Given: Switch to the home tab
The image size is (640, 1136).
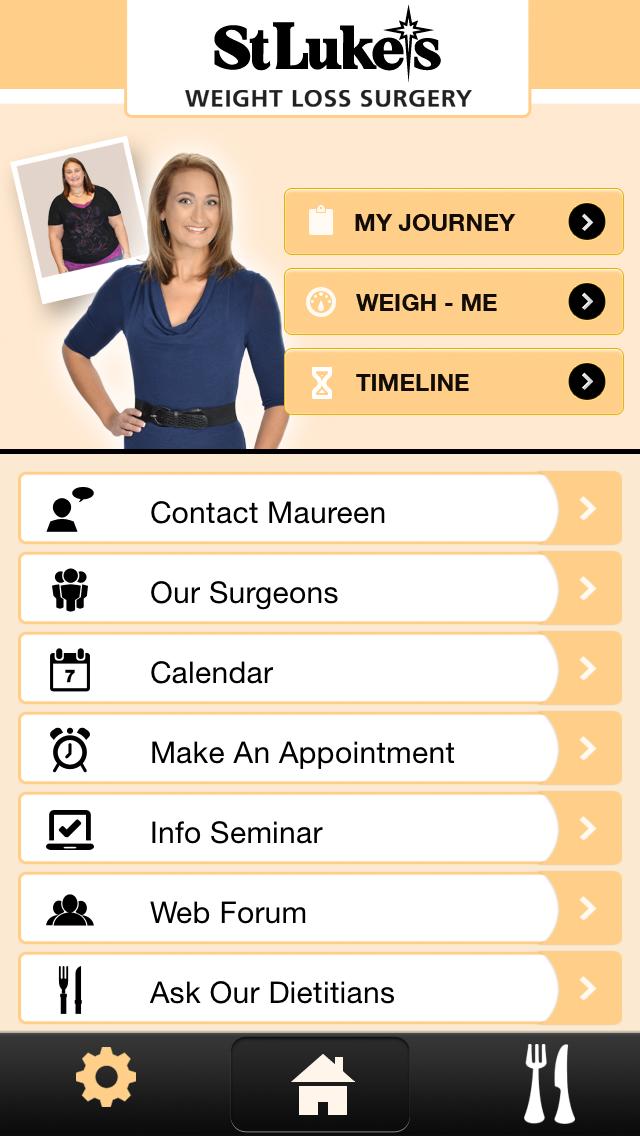Looking at the screenshot, I should point(321,1084).
